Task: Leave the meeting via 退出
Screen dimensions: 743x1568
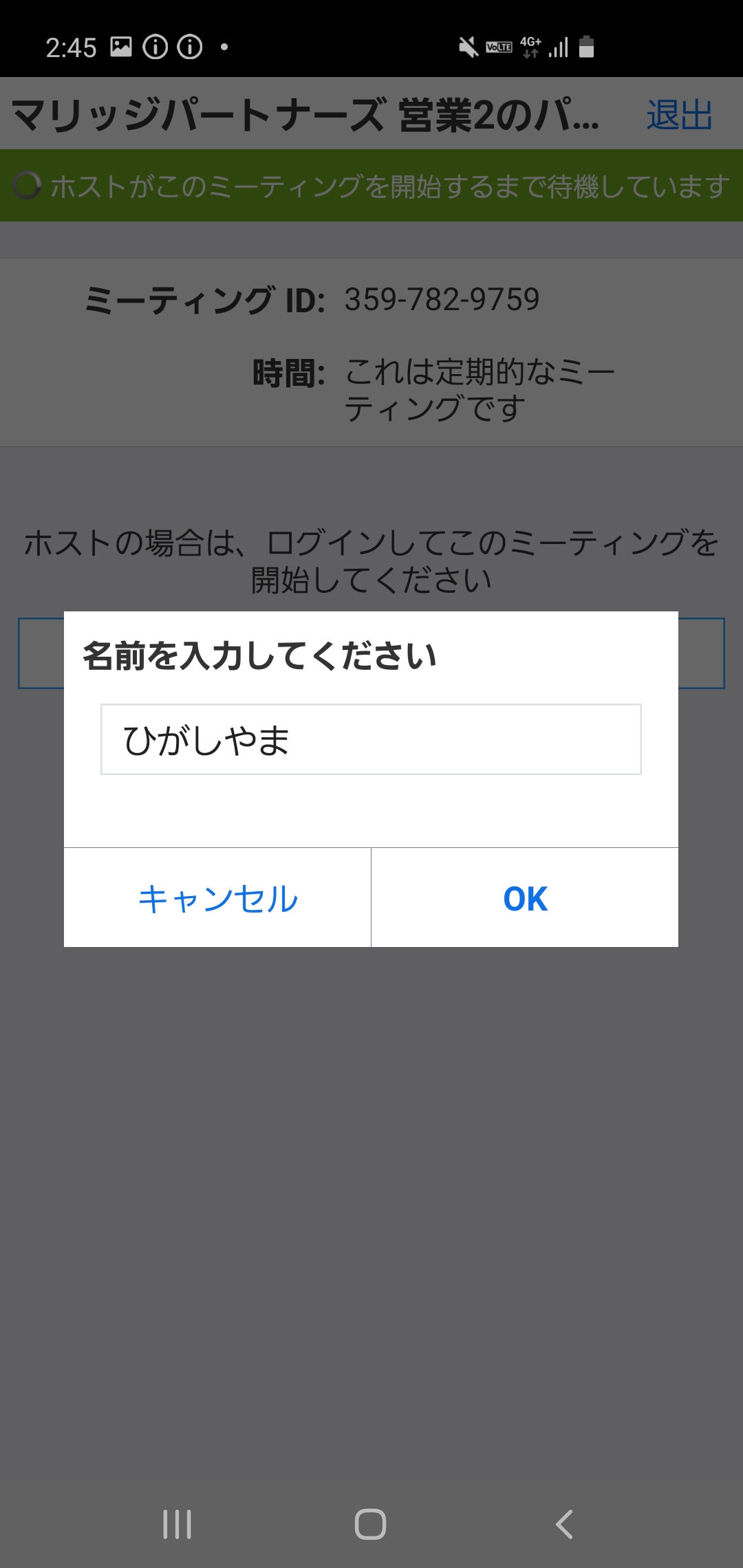Action: click(679, 114)
